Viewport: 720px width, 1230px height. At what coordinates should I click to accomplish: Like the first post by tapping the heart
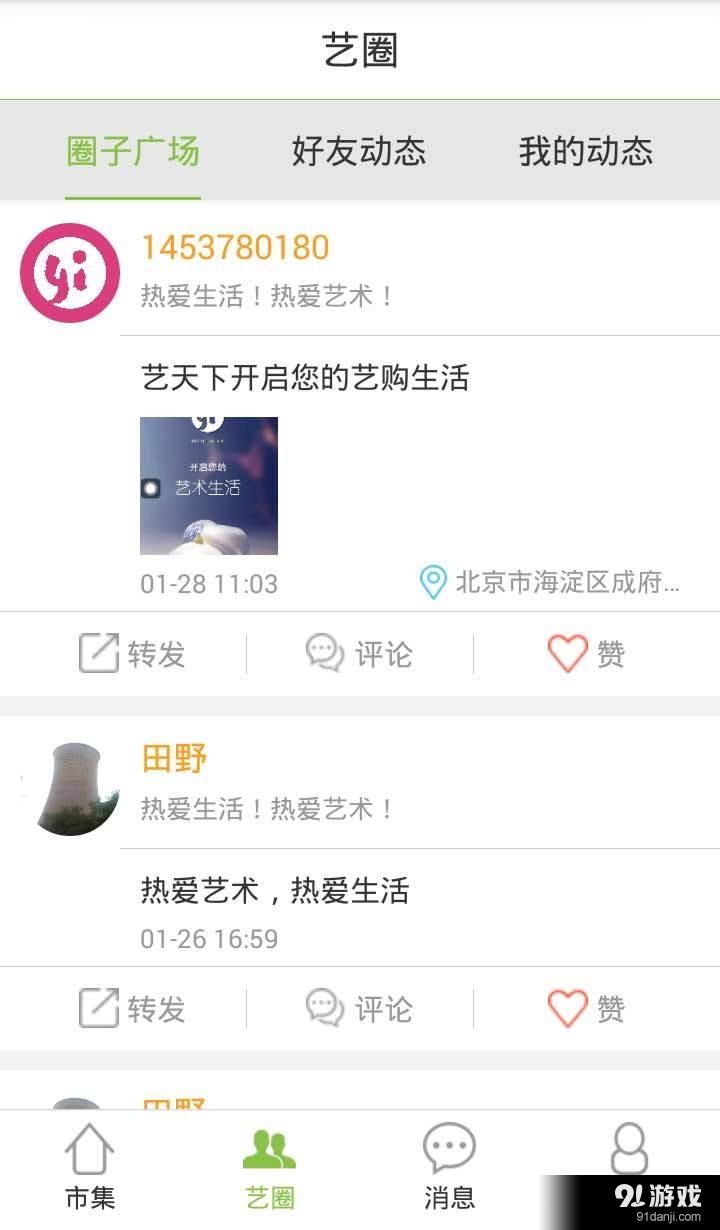pyautogui.click(x=567, y=654)
